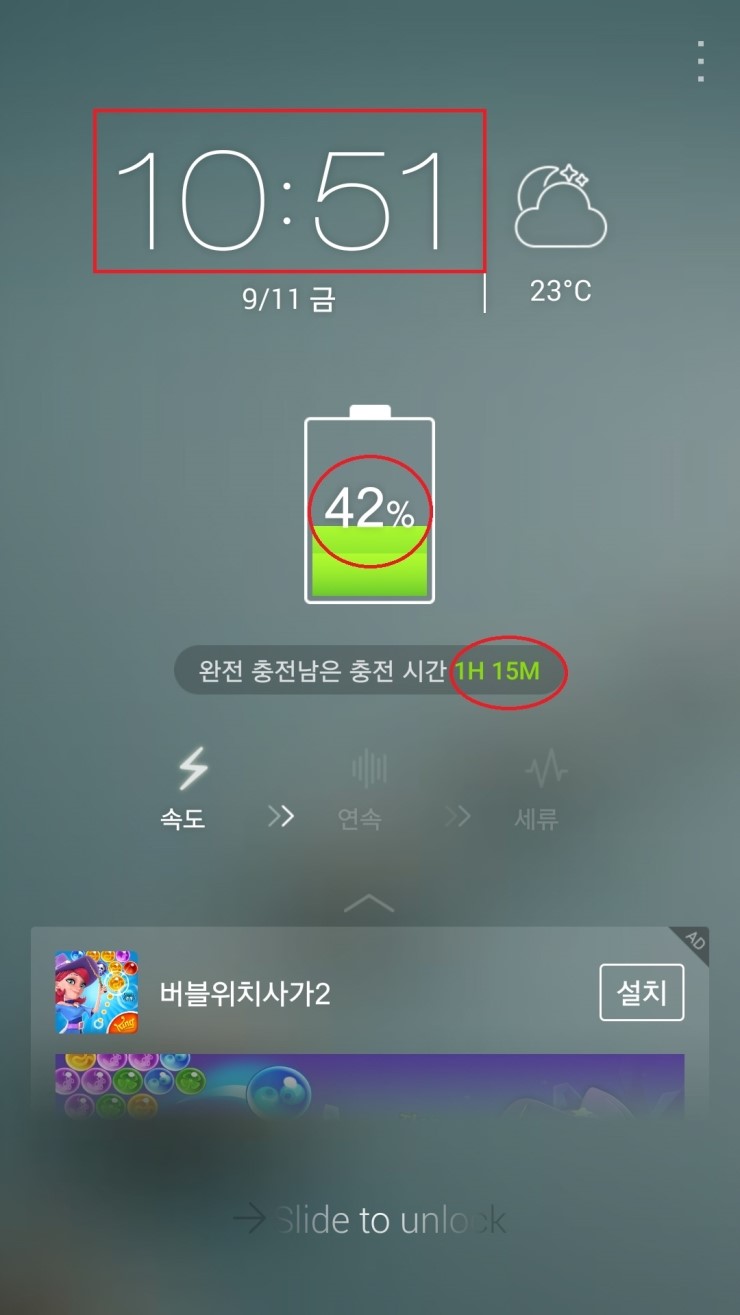The height and width of the screenshot is (1315, 740).
Task: Expand the panel with the up chevron
Action: point(369,903)
